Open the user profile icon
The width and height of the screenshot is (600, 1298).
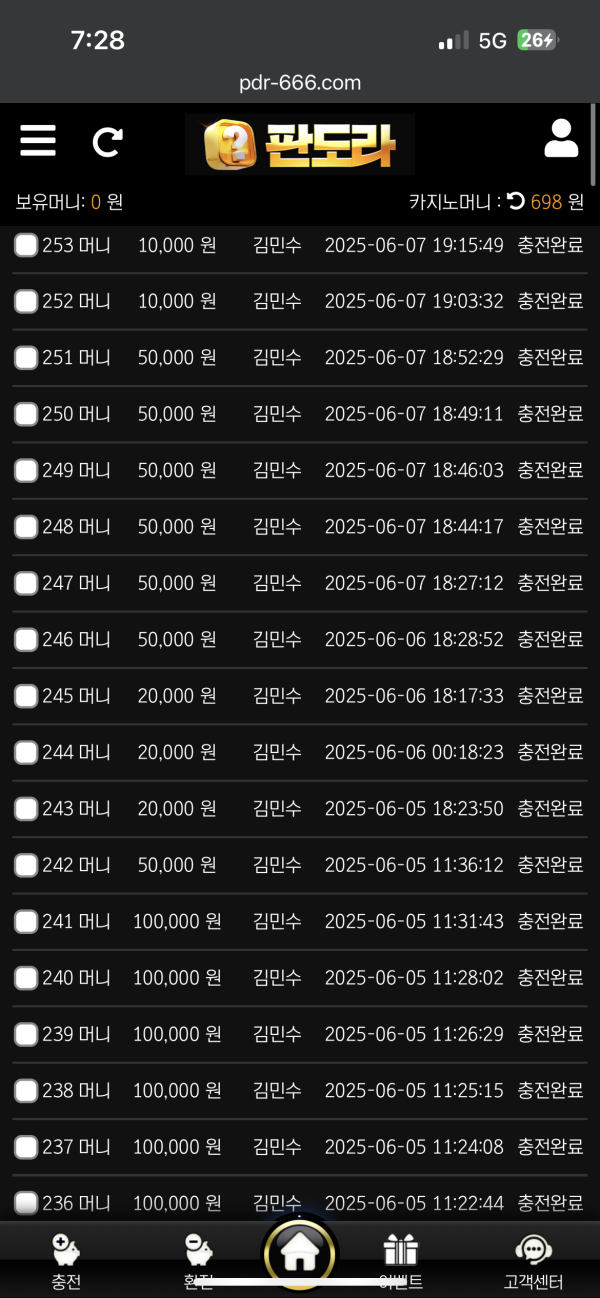coord(561,140)
